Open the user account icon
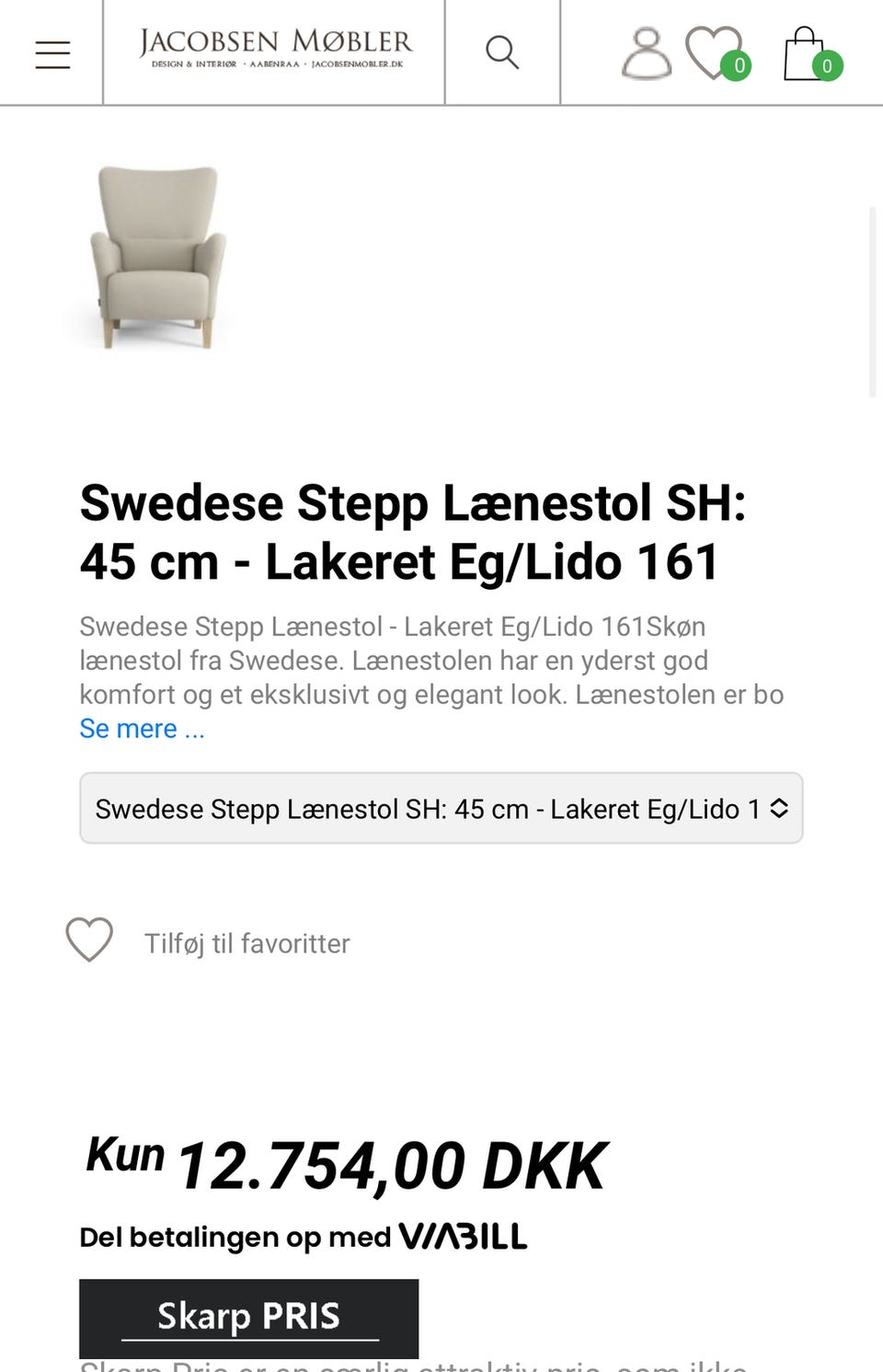883x1372 pixels. 646,52
